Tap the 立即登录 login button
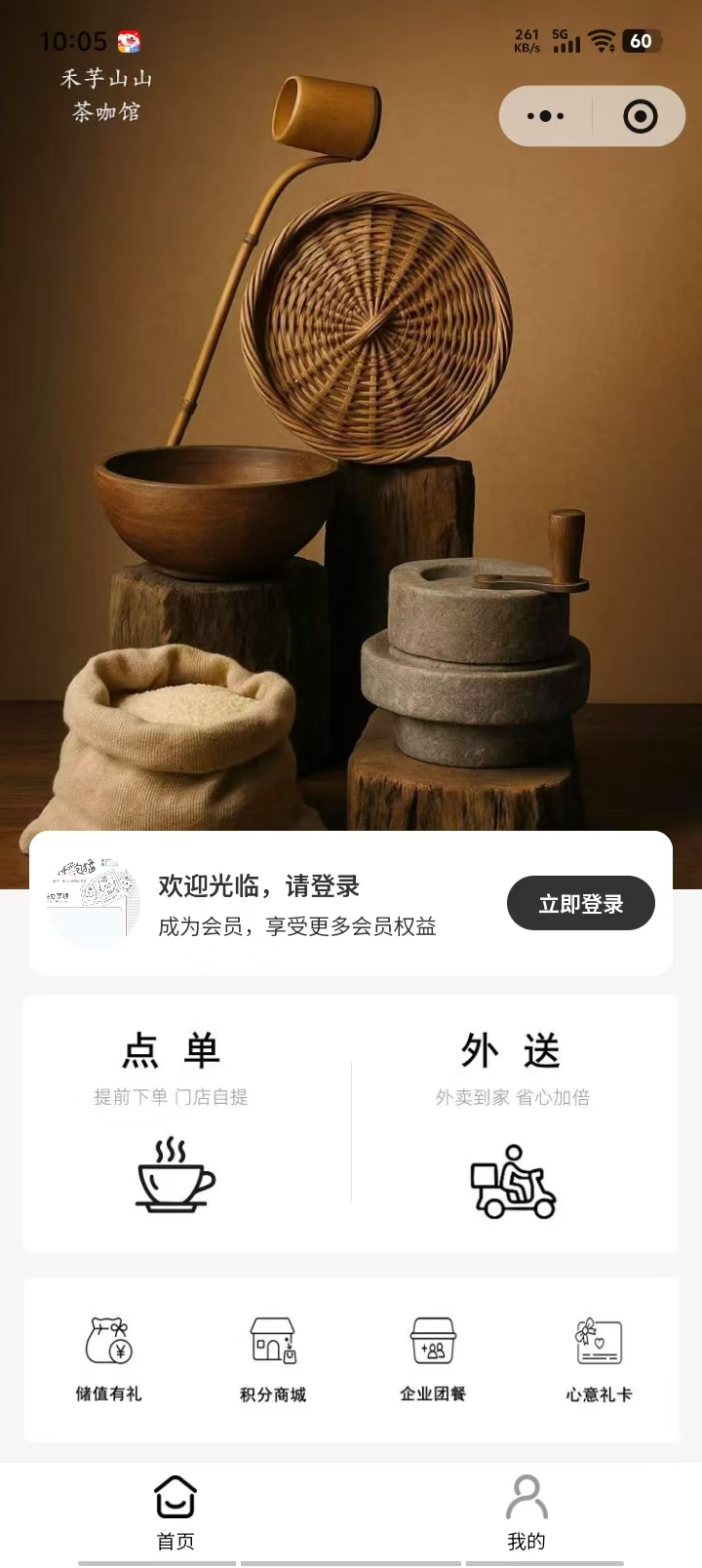The width and height of the screenshot is (702, 1568). [580, 903]
